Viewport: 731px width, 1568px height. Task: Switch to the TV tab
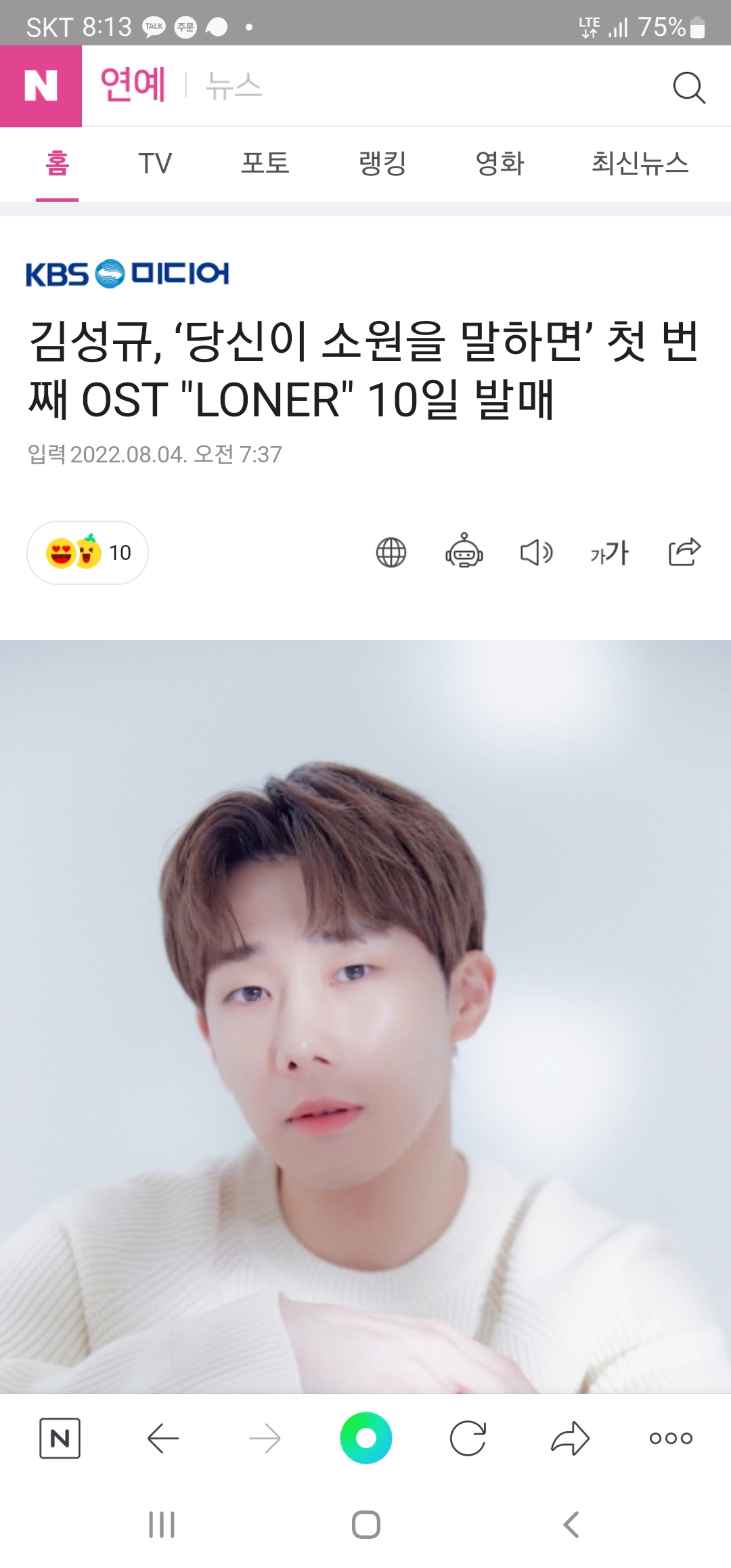tap(155, 163)
